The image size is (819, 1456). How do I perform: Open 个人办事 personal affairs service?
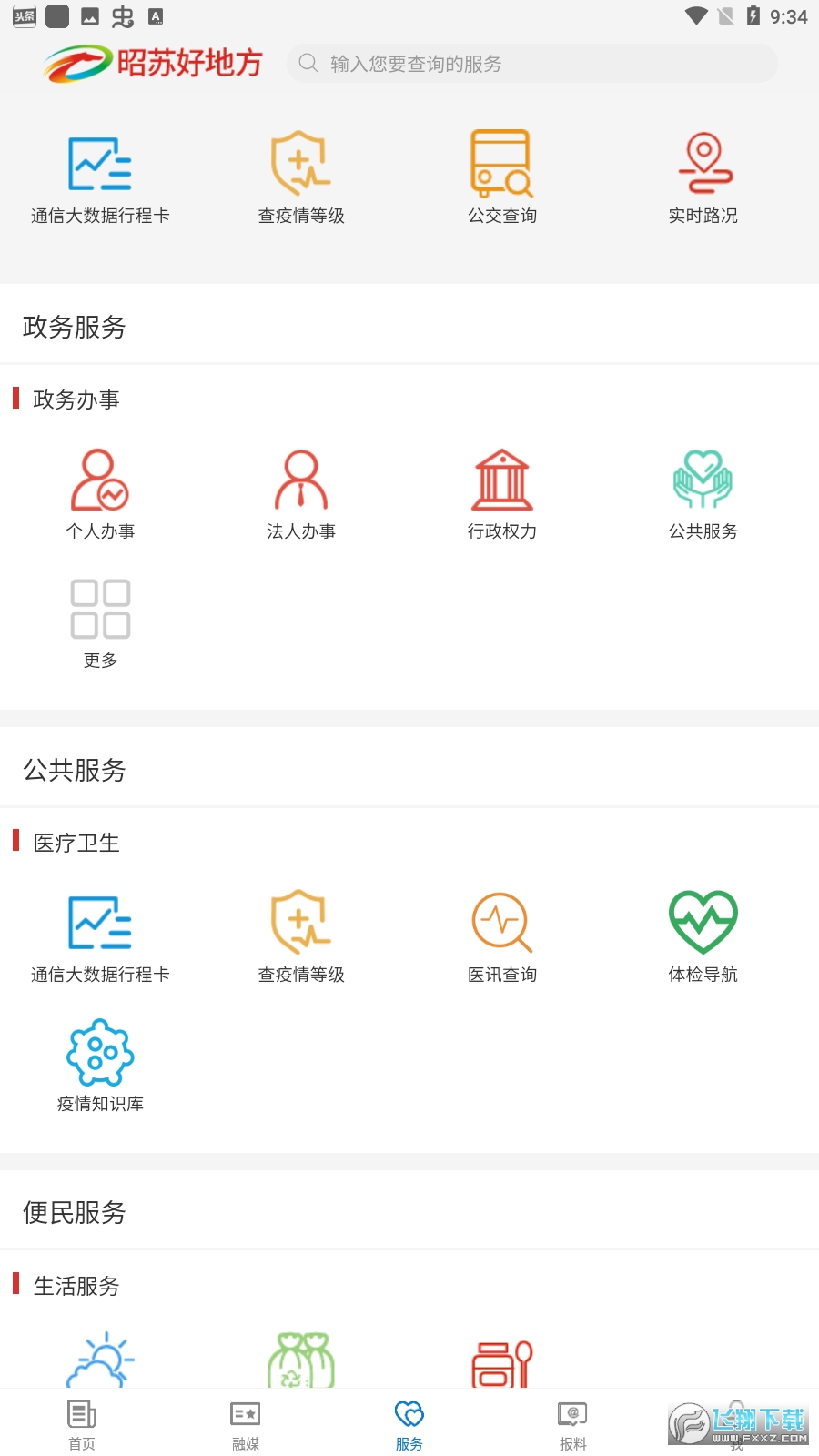(x=101, y=491)
